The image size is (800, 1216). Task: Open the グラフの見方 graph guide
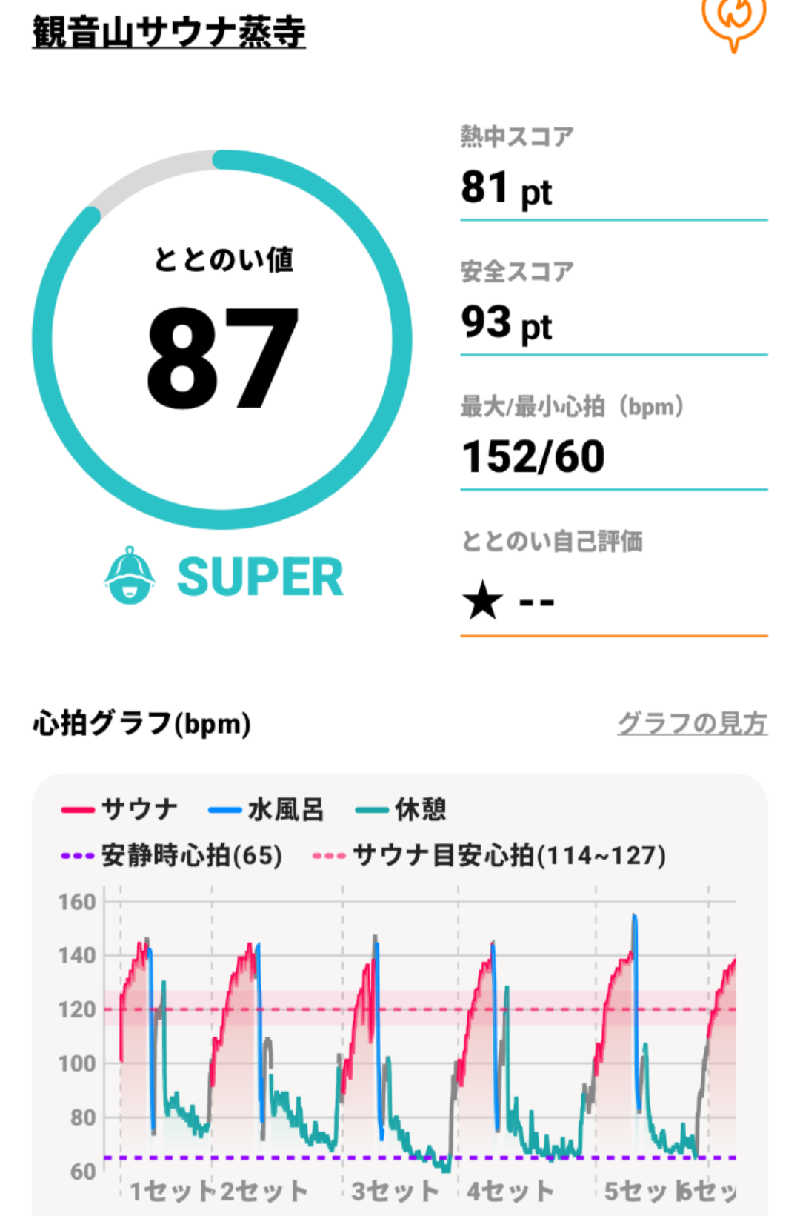tap(692, 724)
